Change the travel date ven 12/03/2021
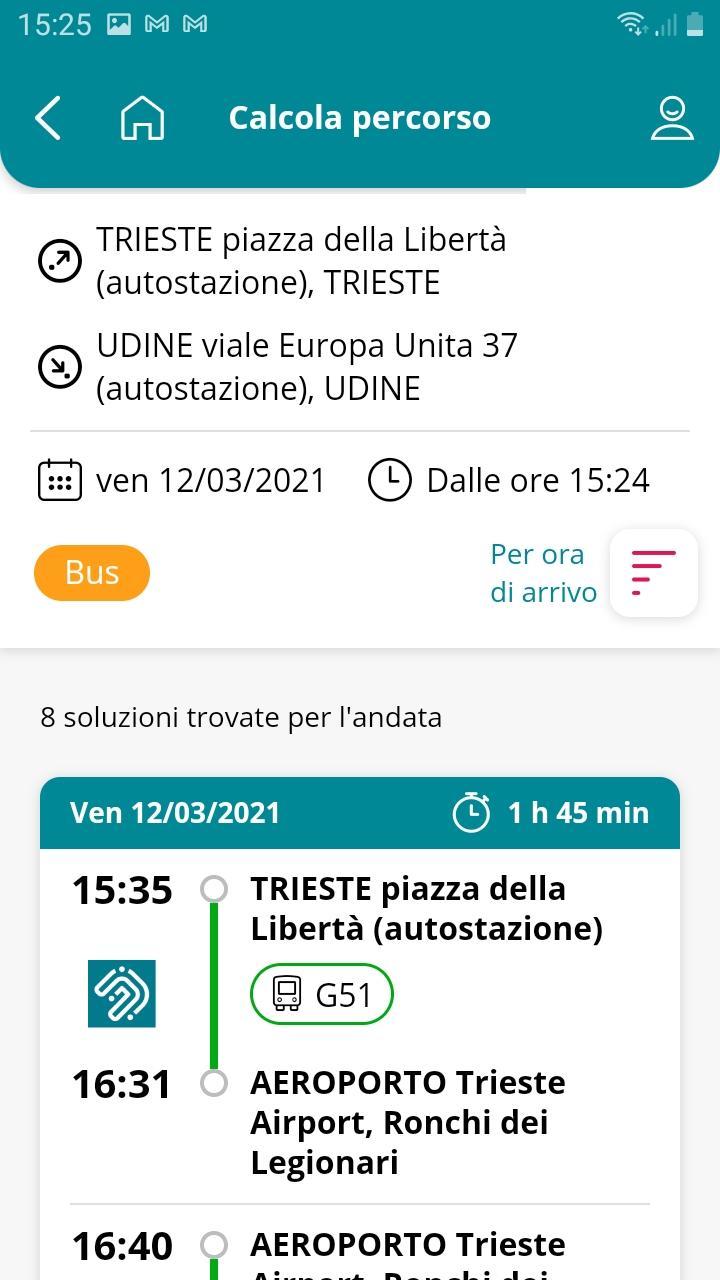Viewport: 720px width, 1280px height. coord(182,480)
